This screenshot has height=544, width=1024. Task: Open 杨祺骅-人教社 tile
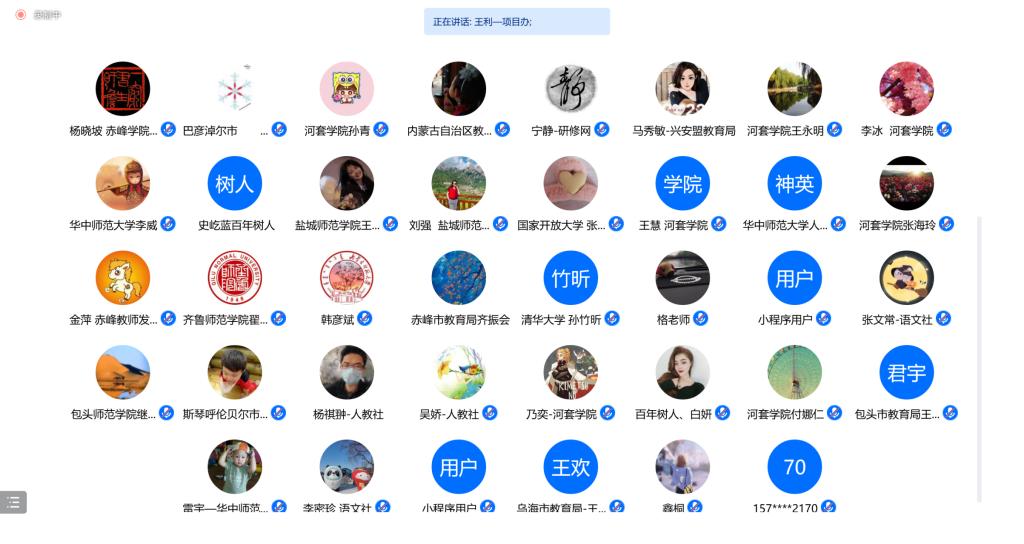coord(347,373)
